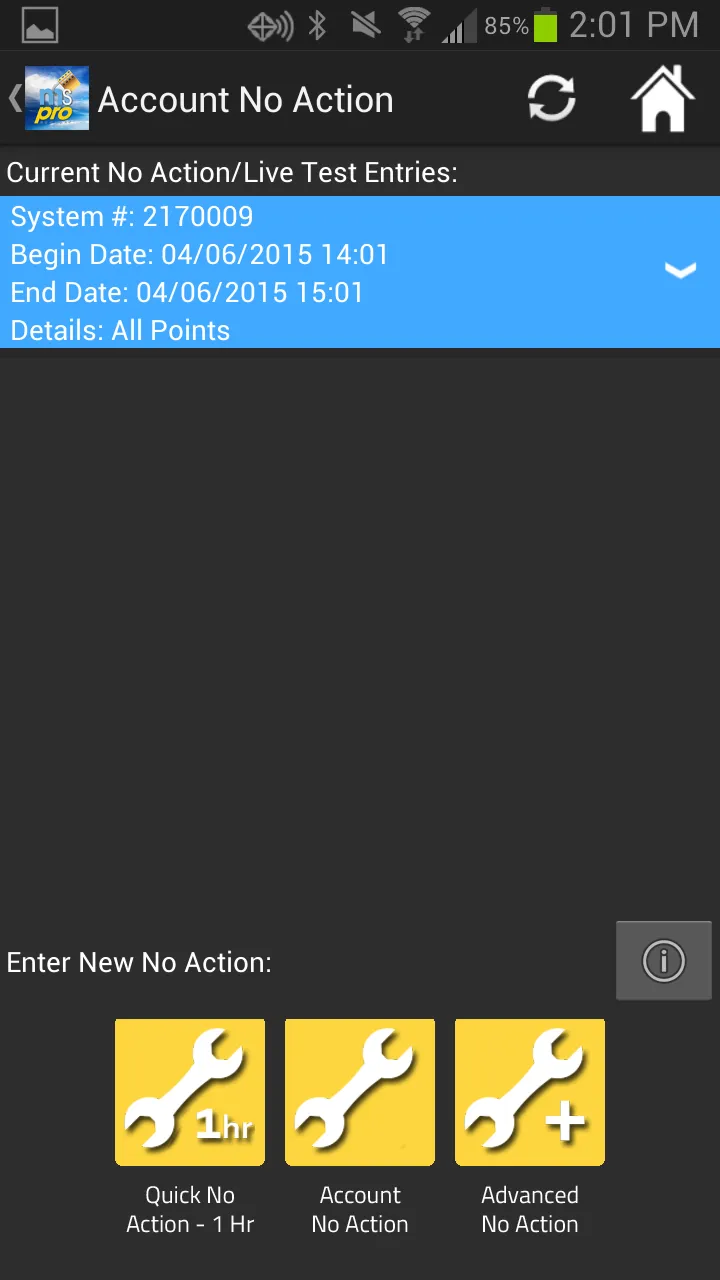Select the blue System #: 2170009 entry

pos(300,271)
